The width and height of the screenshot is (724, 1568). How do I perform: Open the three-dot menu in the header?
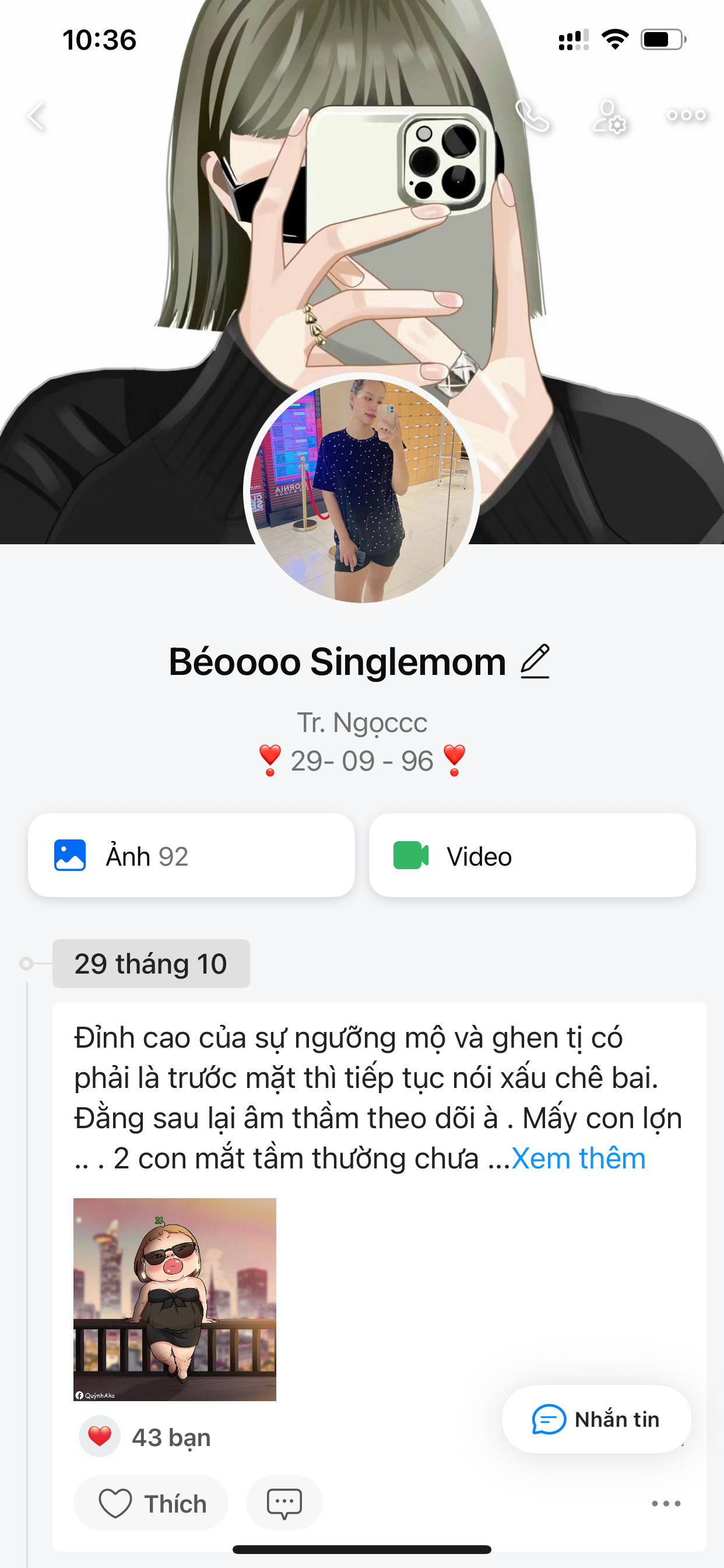[x=686, y=115]
